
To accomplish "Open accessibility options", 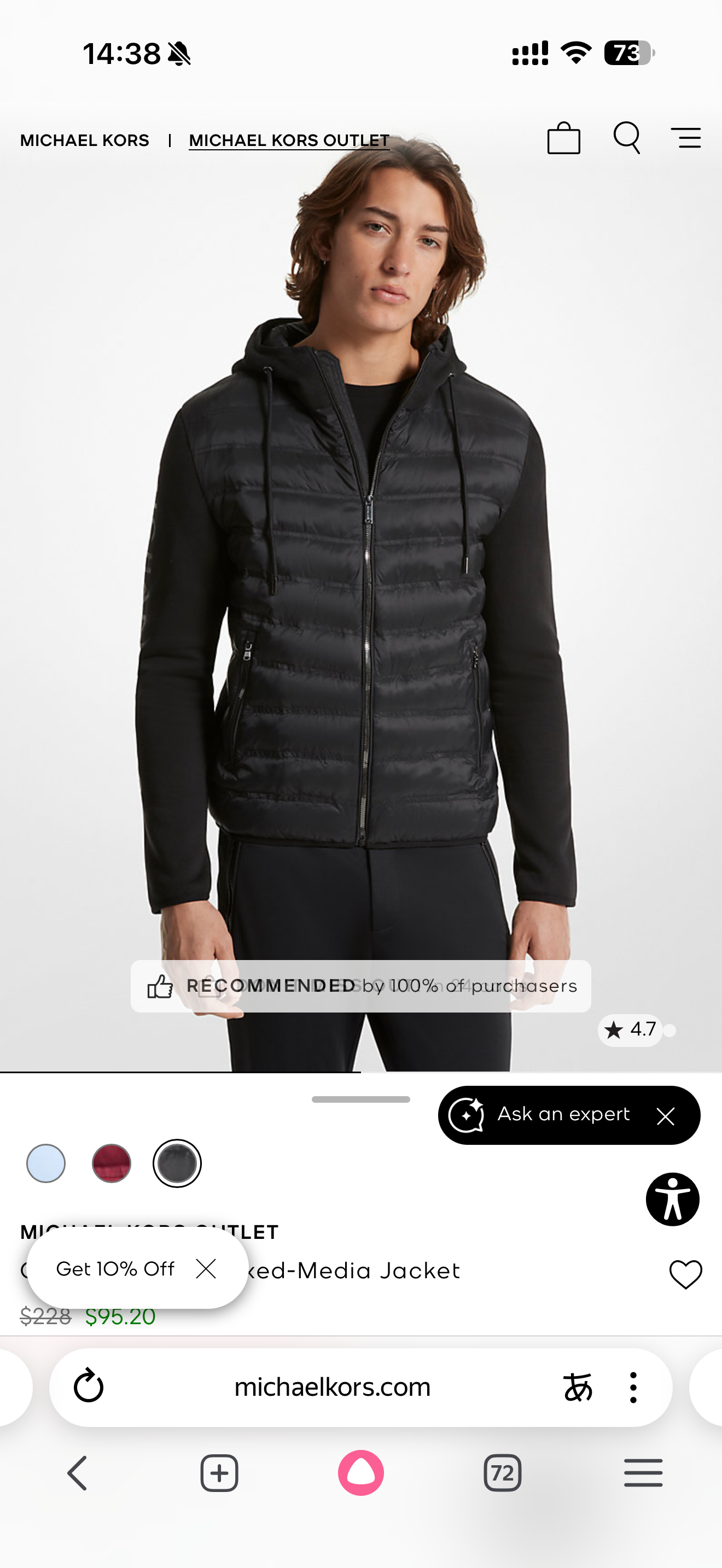I will (672, 1199).
